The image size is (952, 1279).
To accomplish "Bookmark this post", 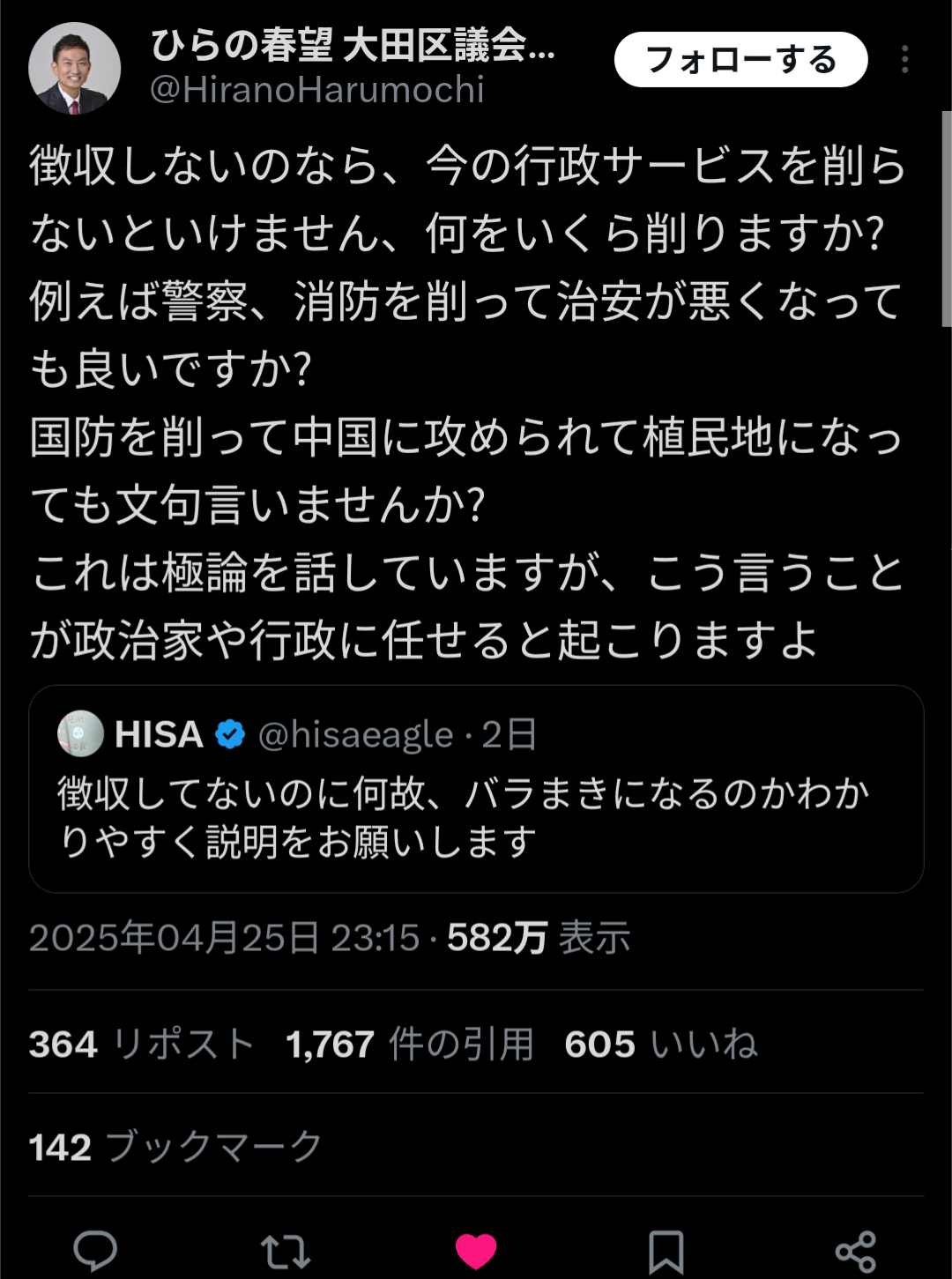I will (x=666, y=1250).
